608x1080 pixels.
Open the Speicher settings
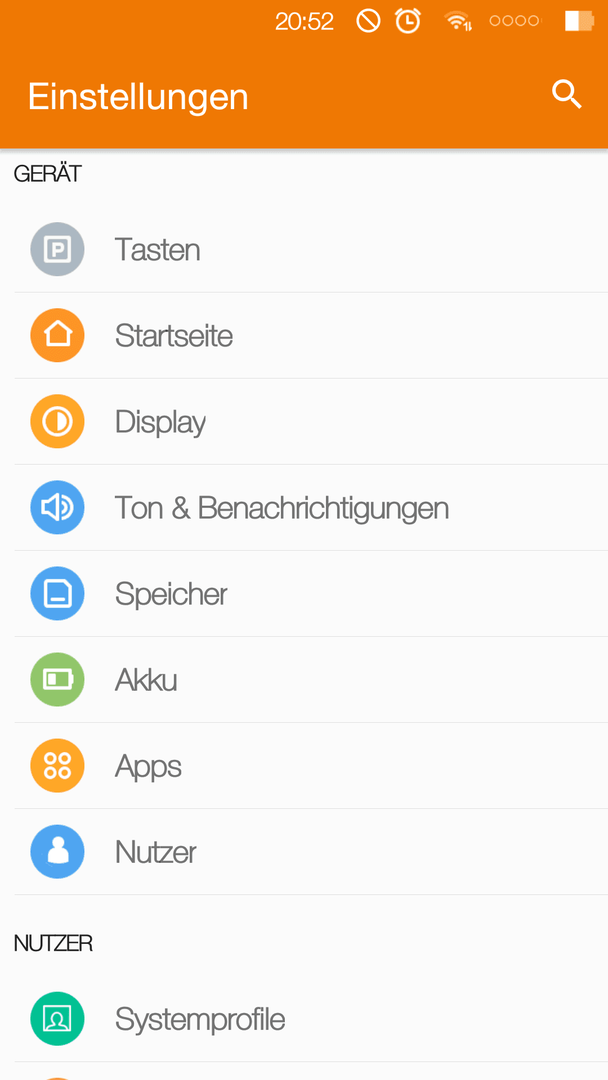[304, 594]
